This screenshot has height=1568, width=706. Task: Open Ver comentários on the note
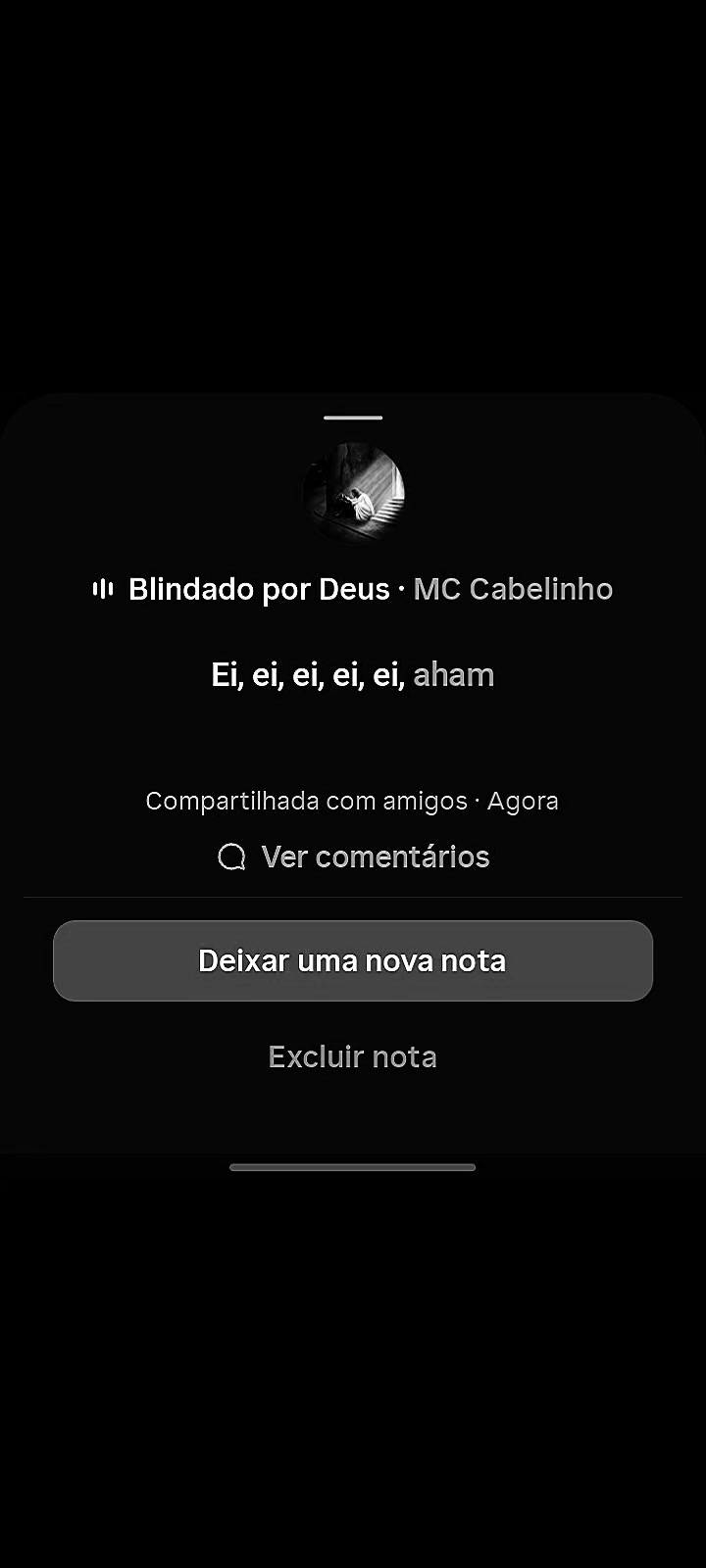point(353,857)
